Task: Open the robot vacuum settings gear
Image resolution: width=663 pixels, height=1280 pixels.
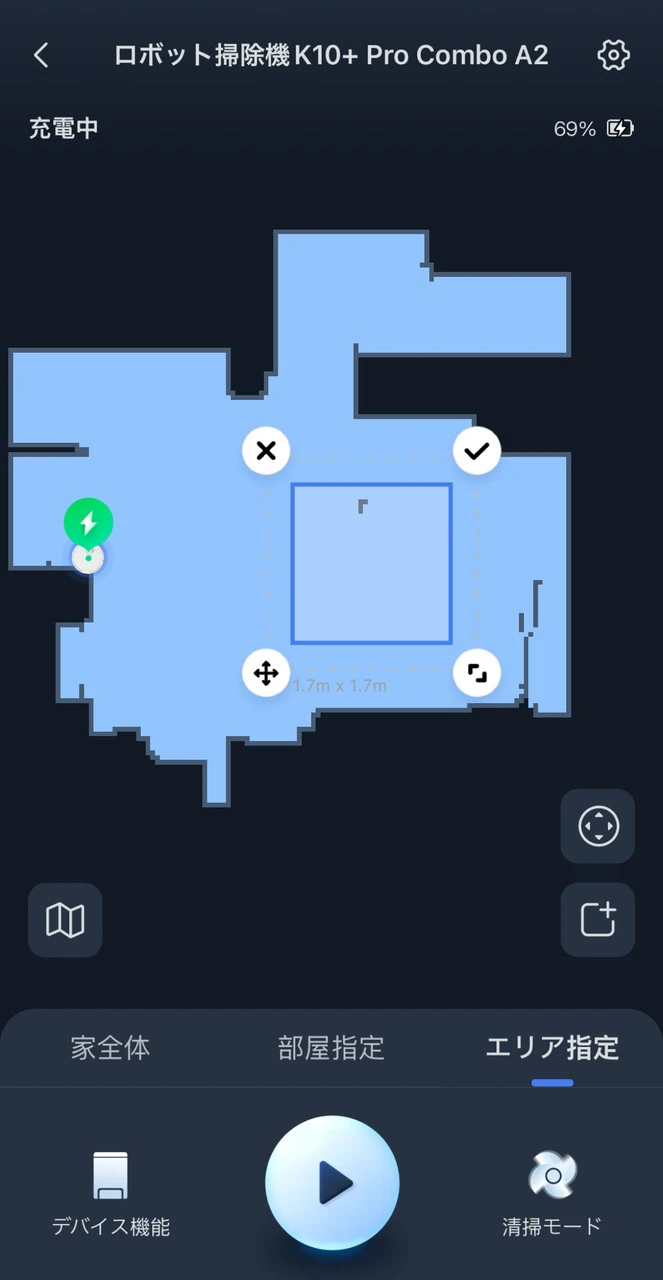Action: [613, 55]
